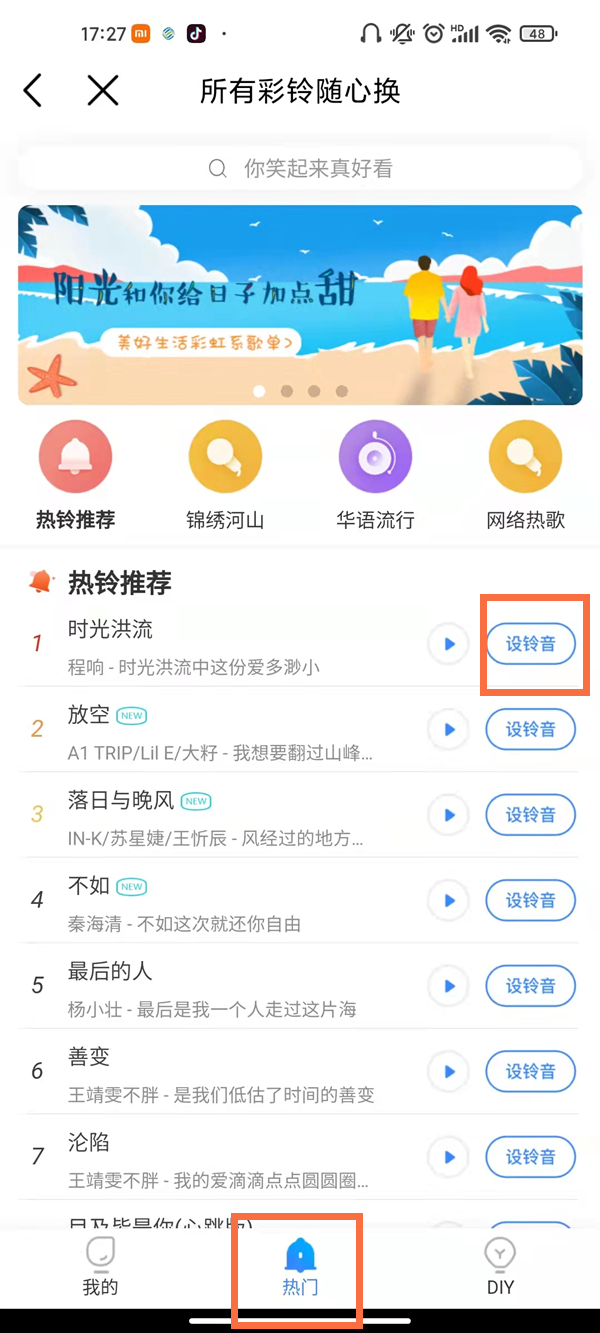Image resolution: width=600 pixels, height=1333 pixels.
Task: Set 落日与晚风 as ringtone
Action: pyautogui.click(x=530, y=815)
